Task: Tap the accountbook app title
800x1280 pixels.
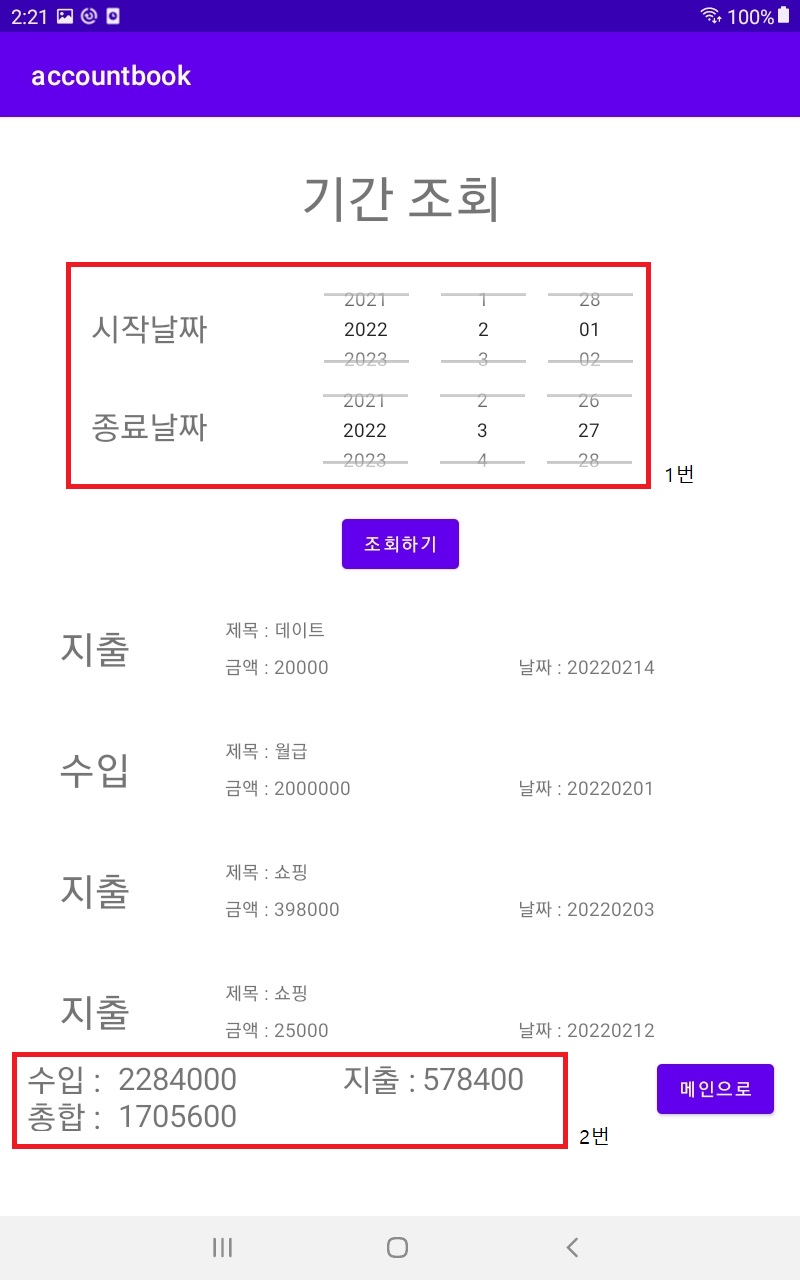Action: tap(111, 76)
